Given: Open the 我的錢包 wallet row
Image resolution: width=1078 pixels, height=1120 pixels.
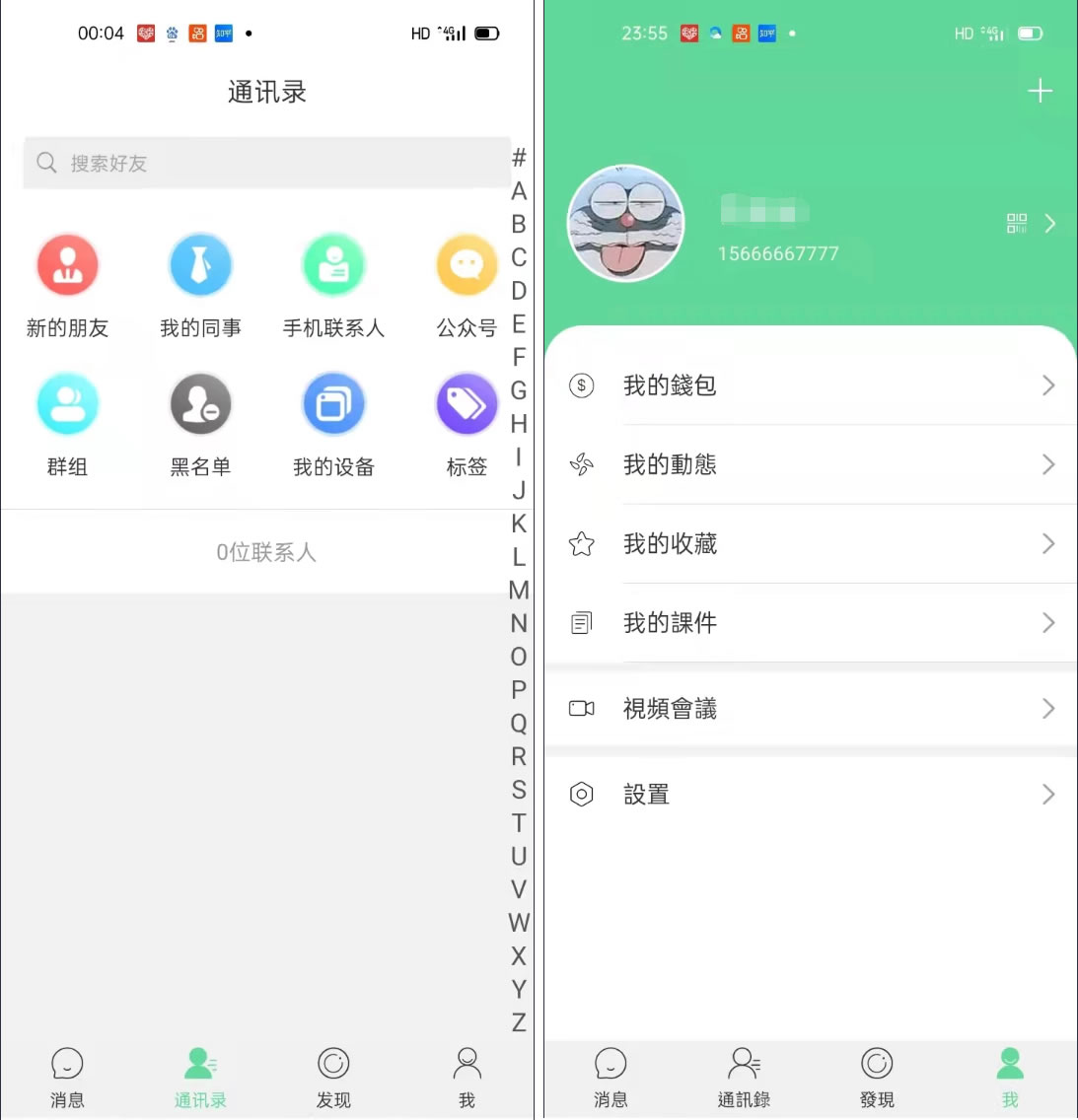Looking at the screenshot, I should tap(810, 385).
